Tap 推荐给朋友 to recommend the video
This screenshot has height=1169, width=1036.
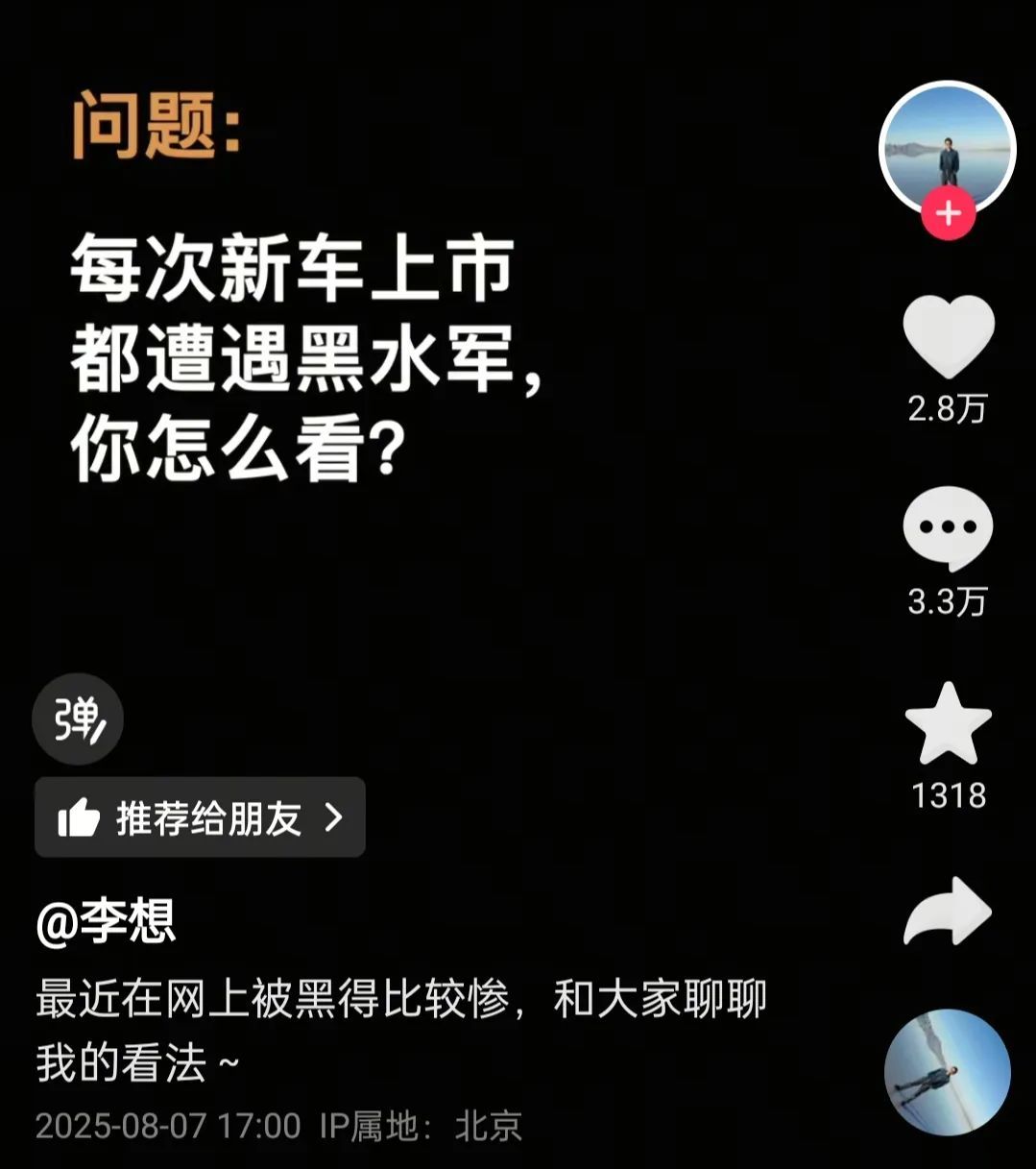(x=201, y=817)
